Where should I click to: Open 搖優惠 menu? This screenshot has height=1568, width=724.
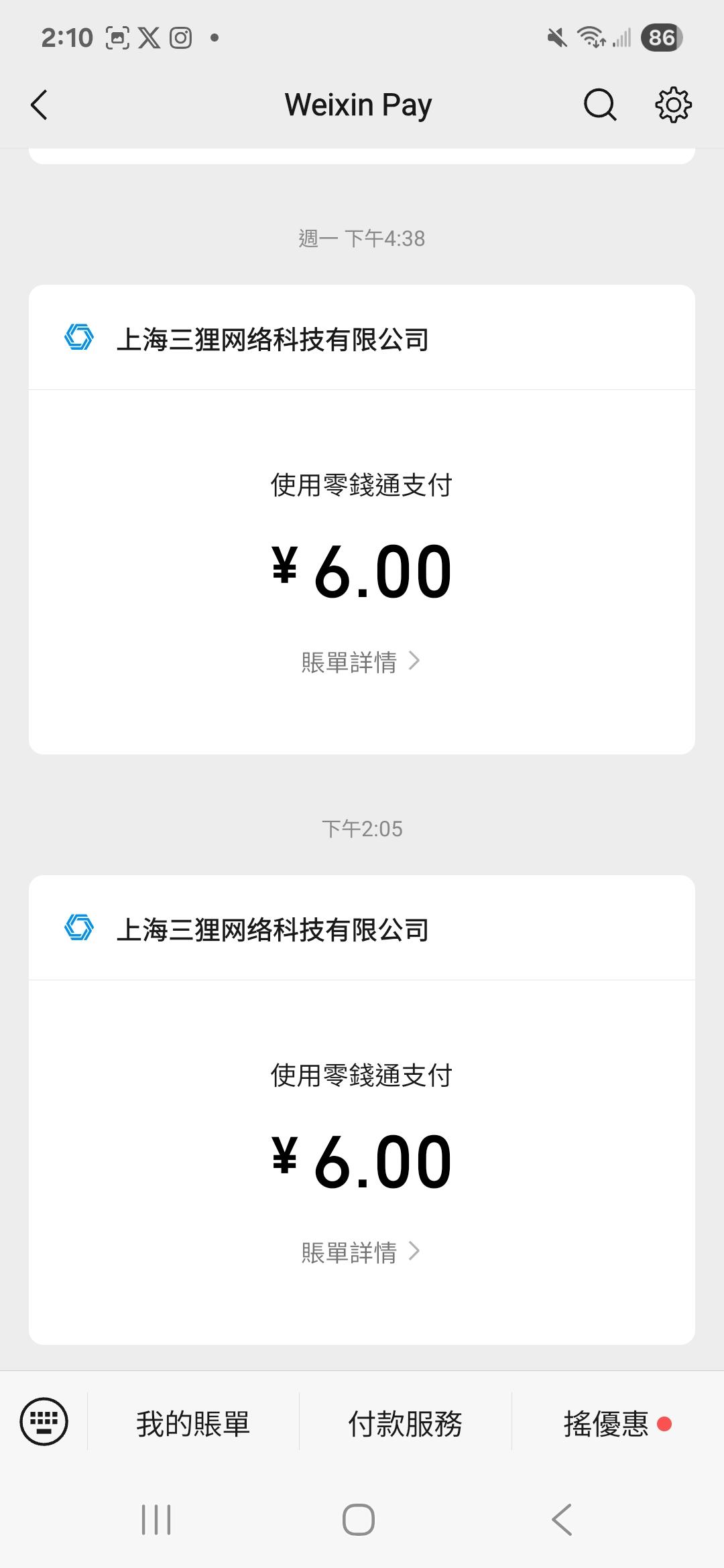[607, 1422]
